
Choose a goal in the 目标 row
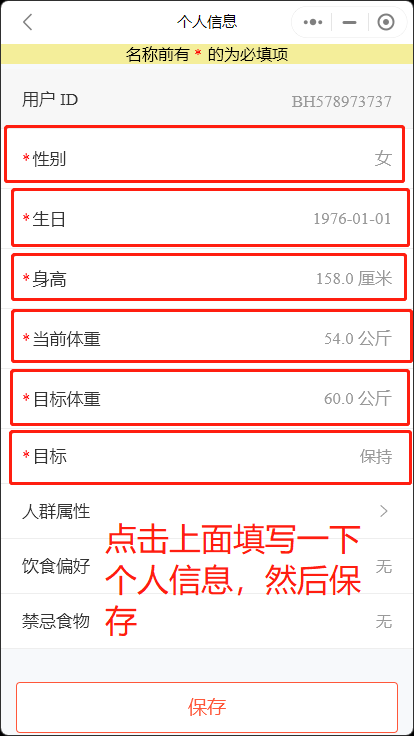(x=207, y=456)
